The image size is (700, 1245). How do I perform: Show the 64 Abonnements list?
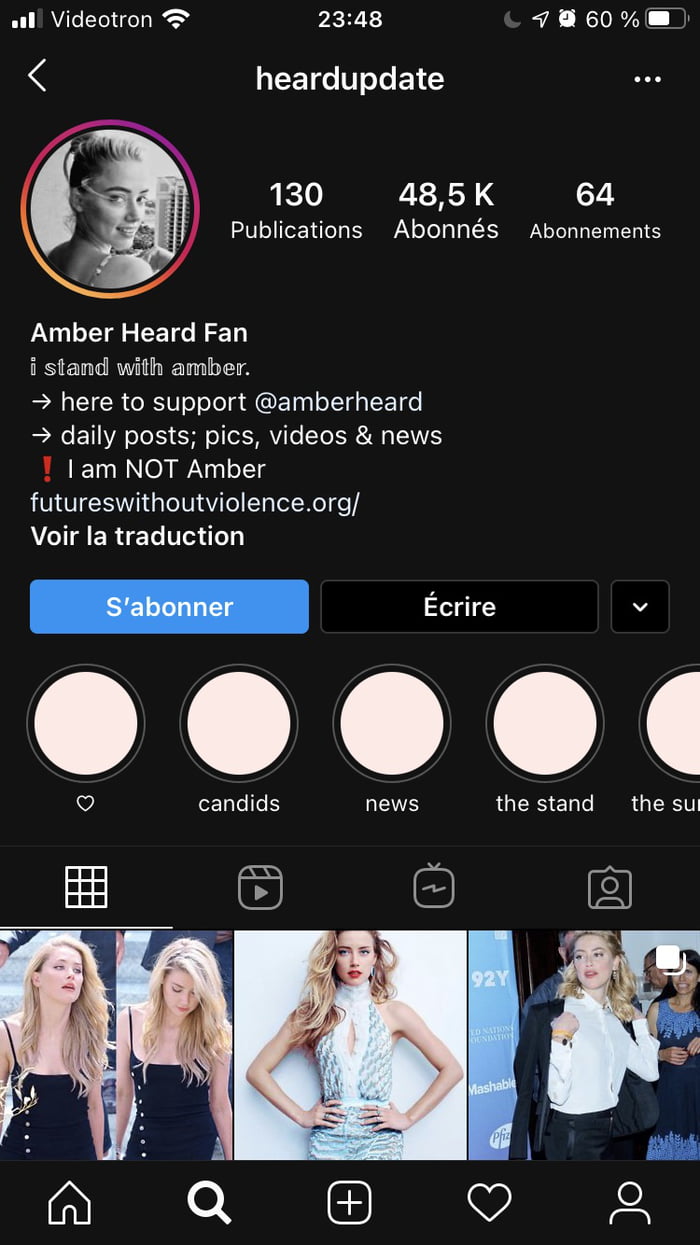click(595, 210)
